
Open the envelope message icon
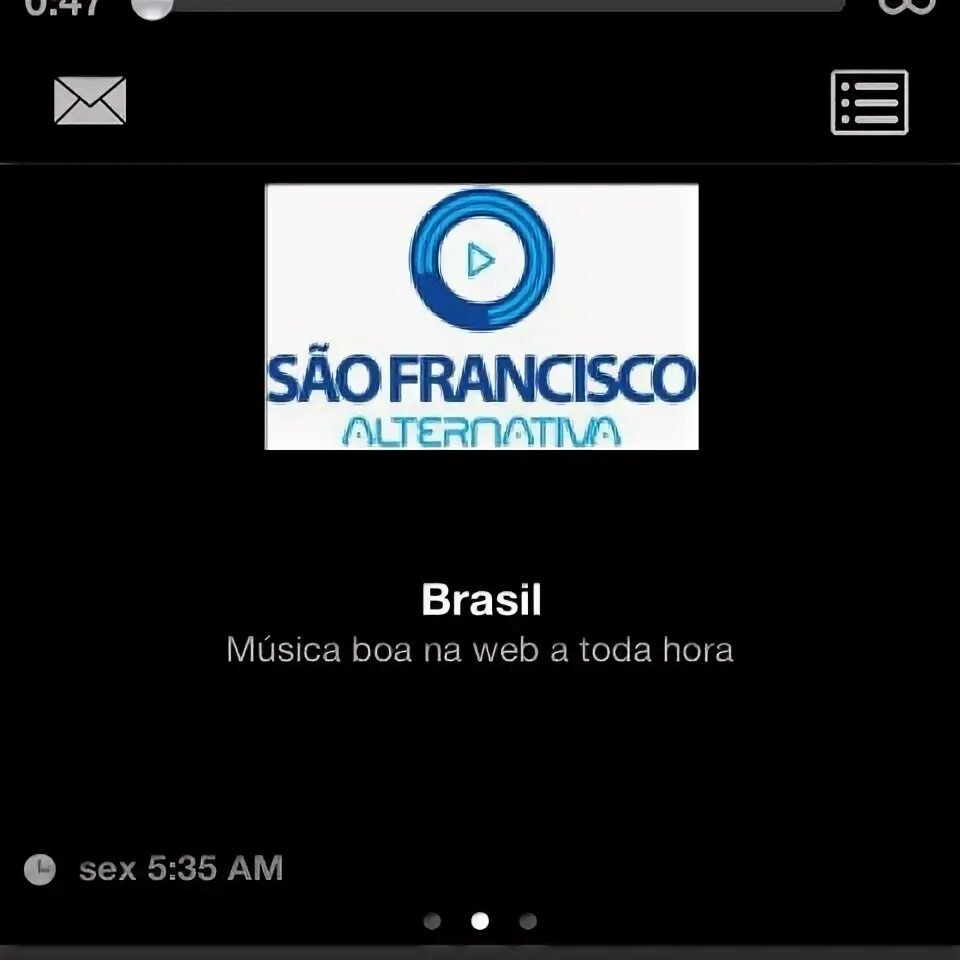[90, 101]
